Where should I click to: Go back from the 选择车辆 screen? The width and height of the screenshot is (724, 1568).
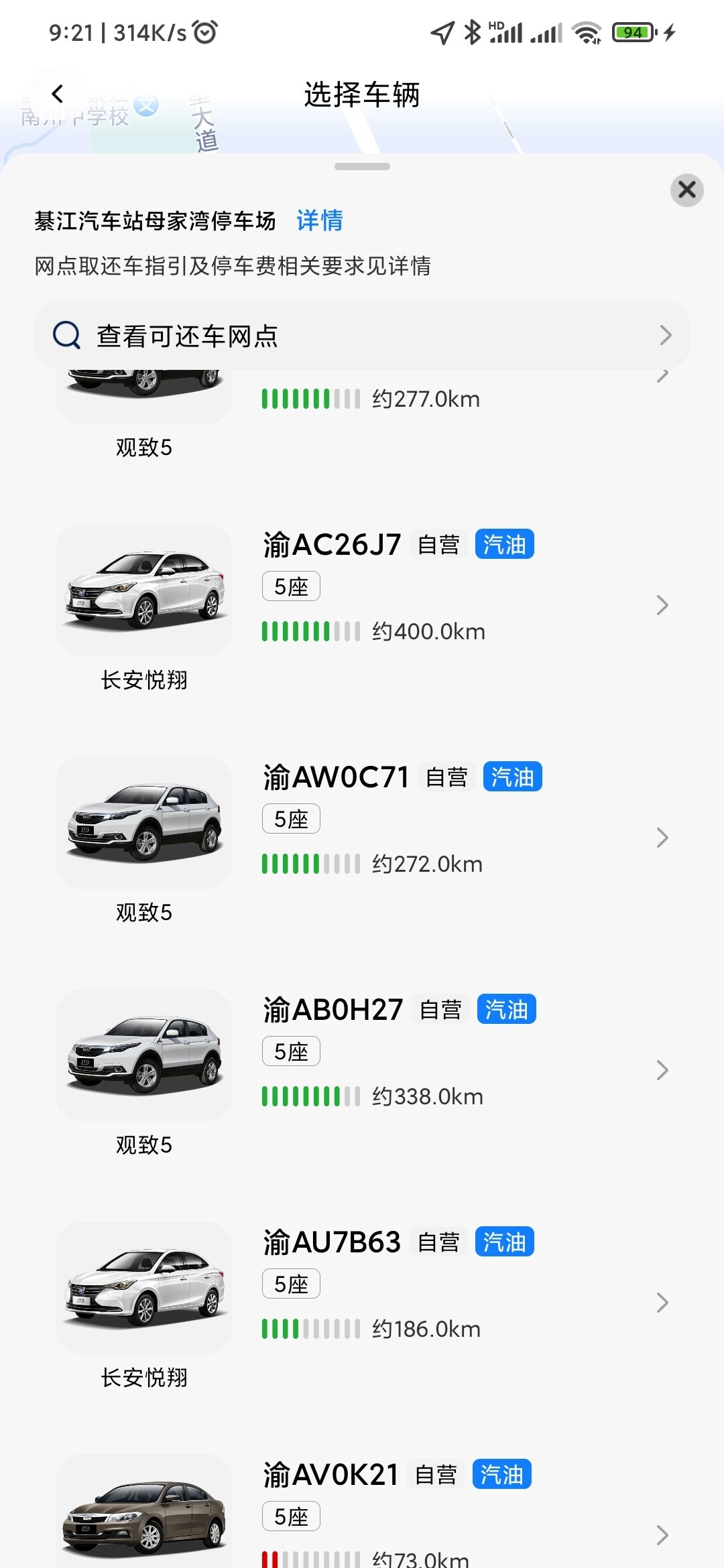tap(58, 94)
